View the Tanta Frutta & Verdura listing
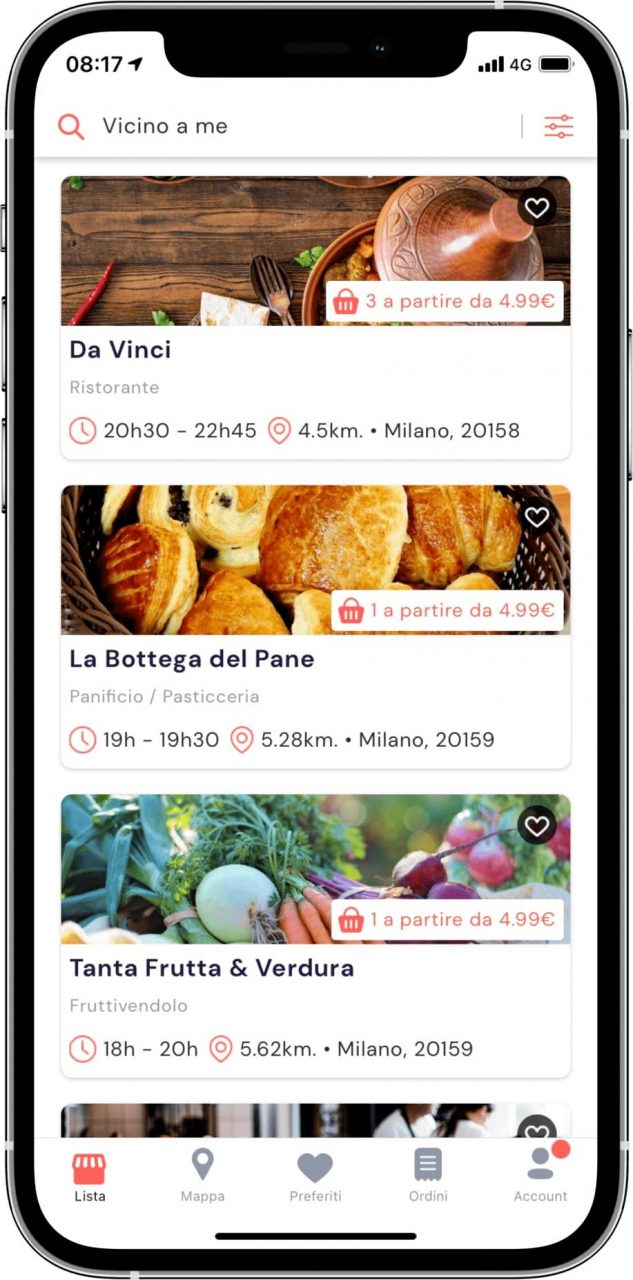 pos(316,936)
